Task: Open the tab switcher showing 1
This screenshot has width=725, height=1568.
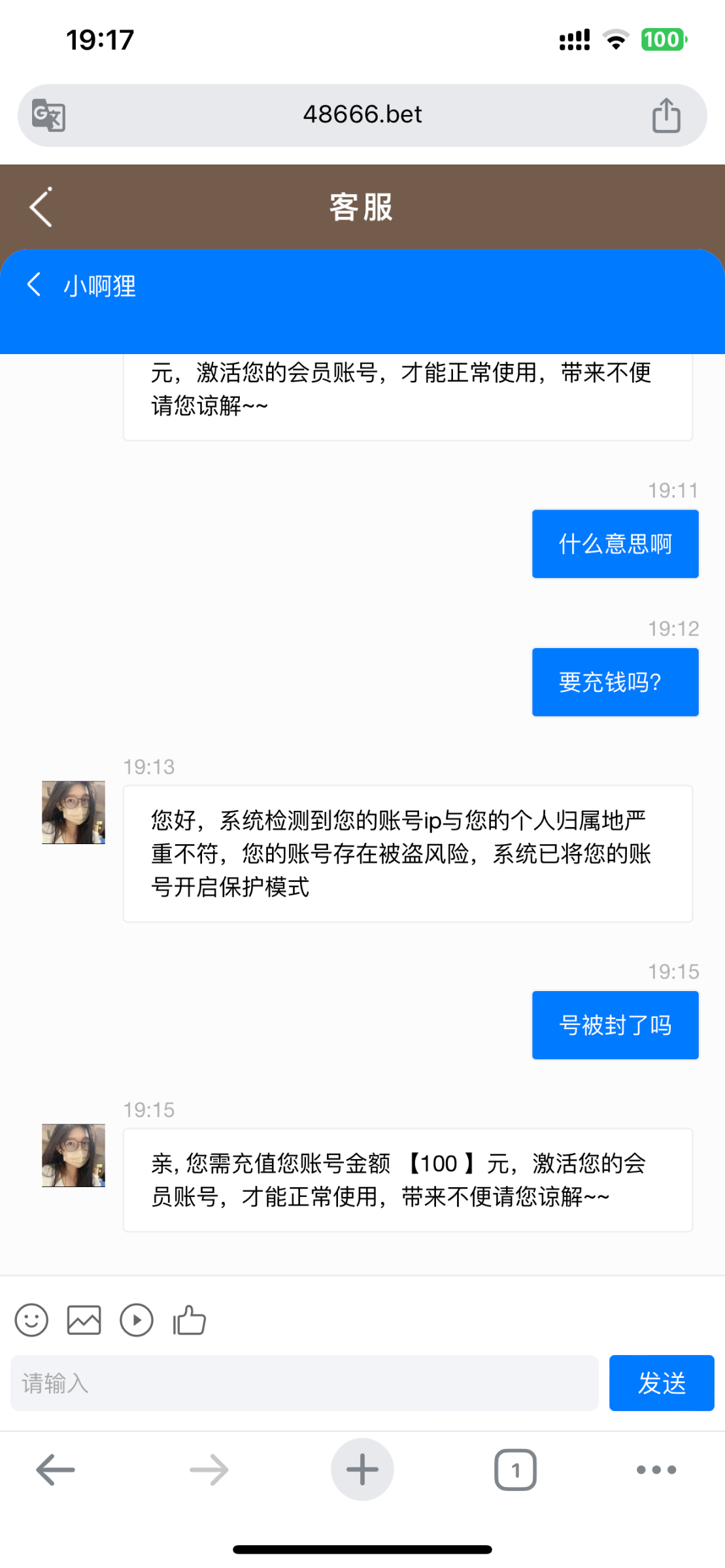Action: pyautogui.click(x=515, y=1470)
